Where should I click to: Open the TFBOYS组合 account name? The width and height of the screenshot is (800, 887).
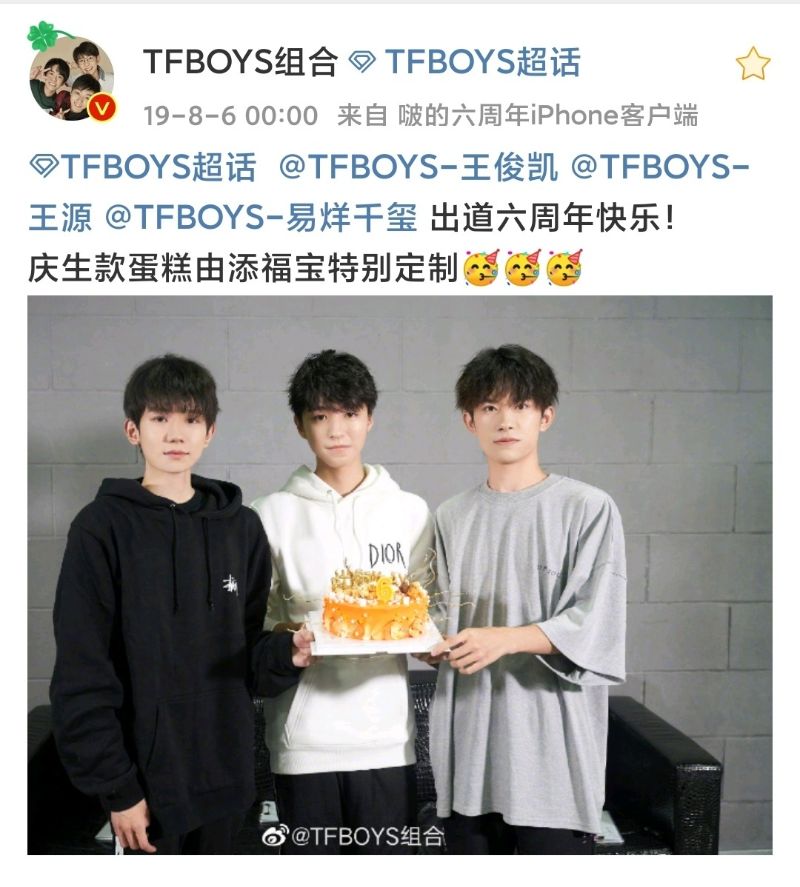(240, 62)
